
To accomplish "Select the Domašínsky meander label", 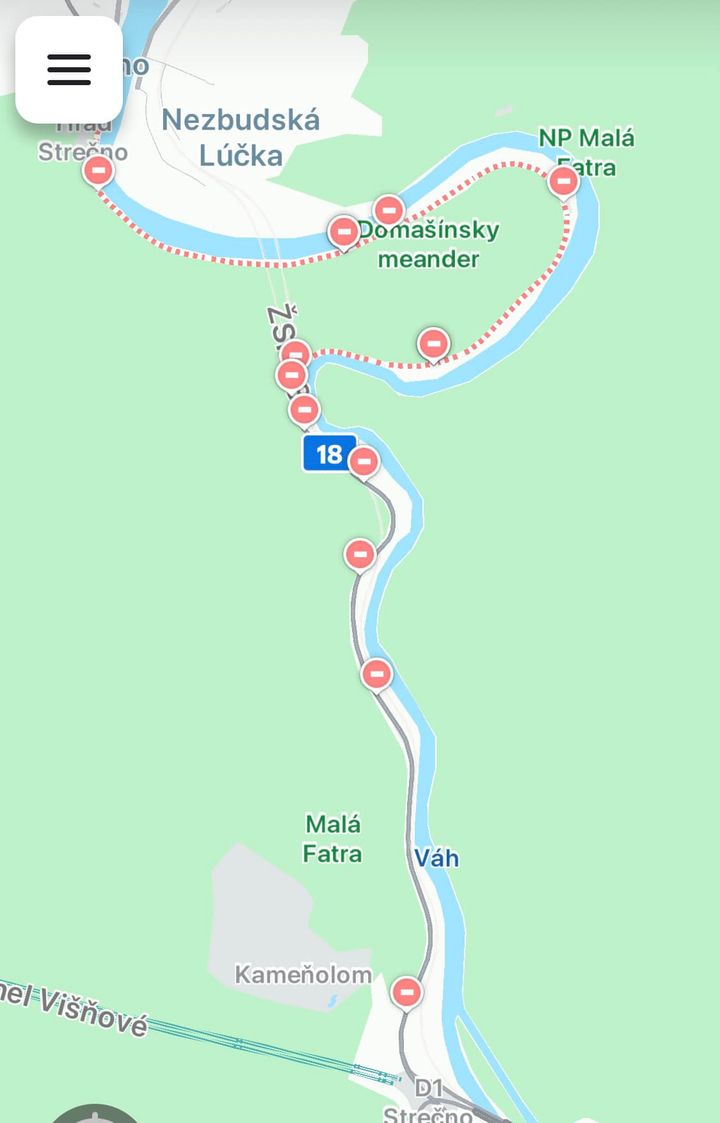I will click(432, 245).
